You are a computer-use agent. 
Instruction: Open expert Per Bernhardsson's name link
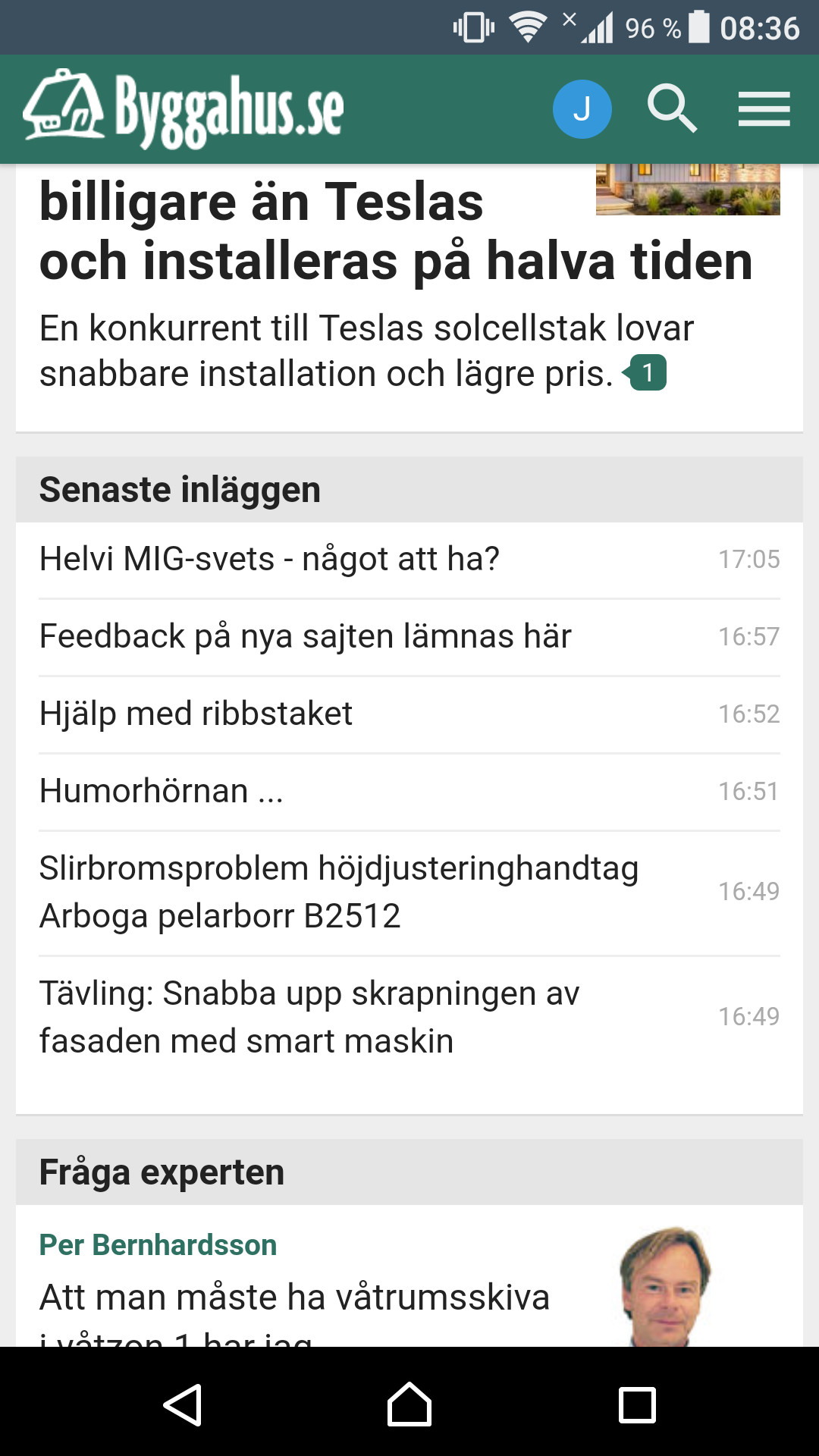[158, 1245]
